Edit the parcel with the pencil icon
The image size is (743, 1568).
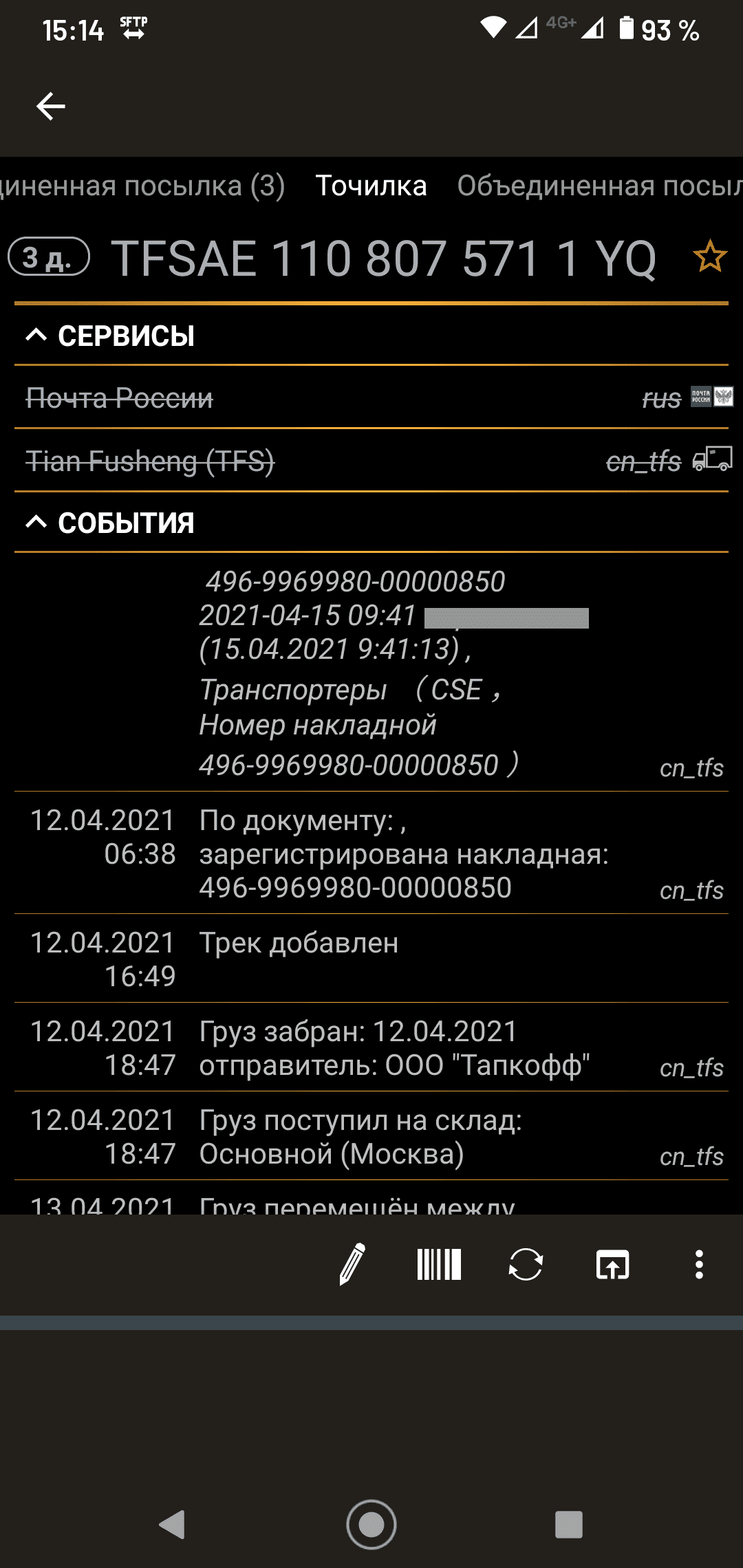pos(352,1264)
